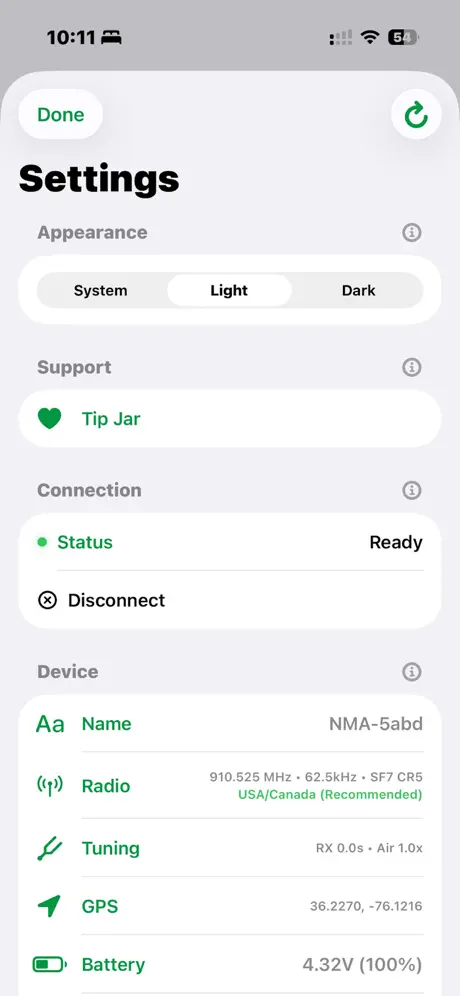The image size is (460, 996).
Task: Open GPS location settings
Action: click(229, 906)
